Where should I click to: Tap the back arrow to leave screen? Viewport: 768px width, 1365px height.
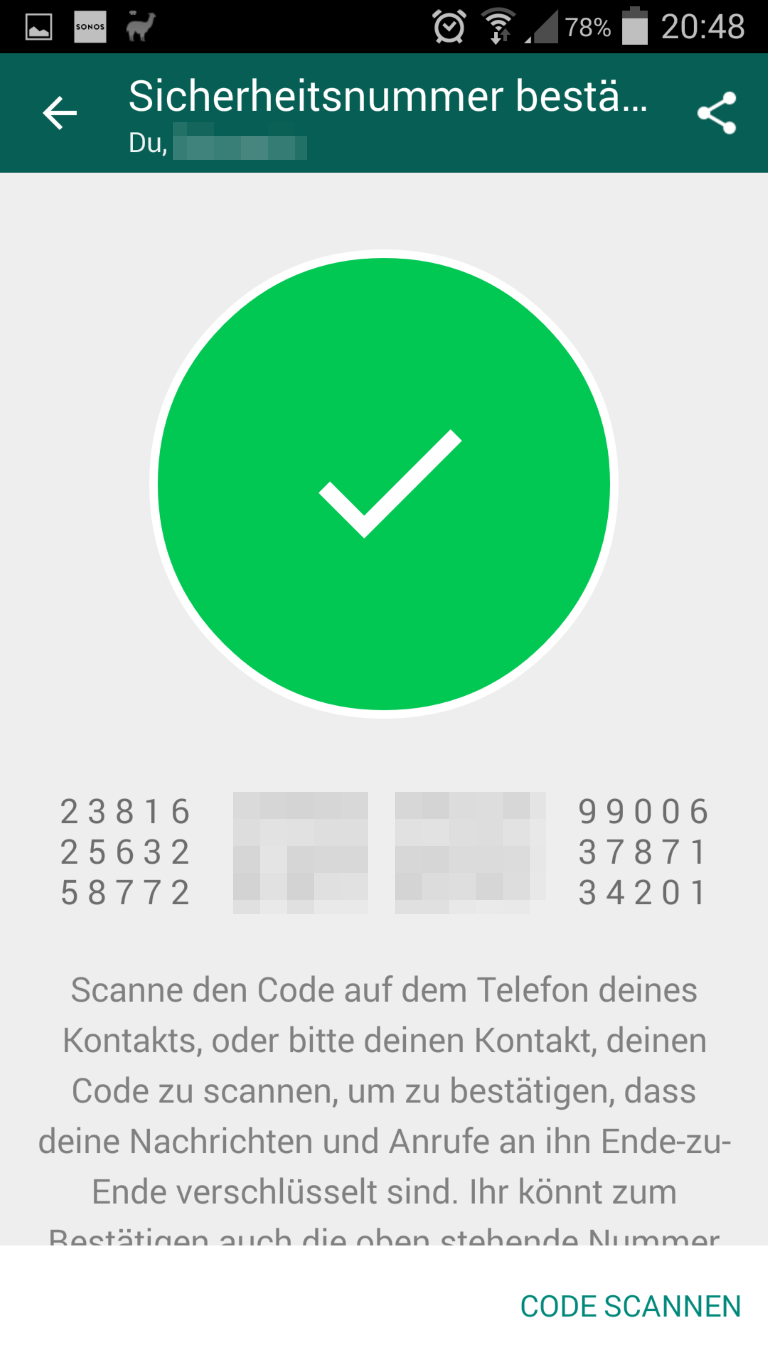59,113
